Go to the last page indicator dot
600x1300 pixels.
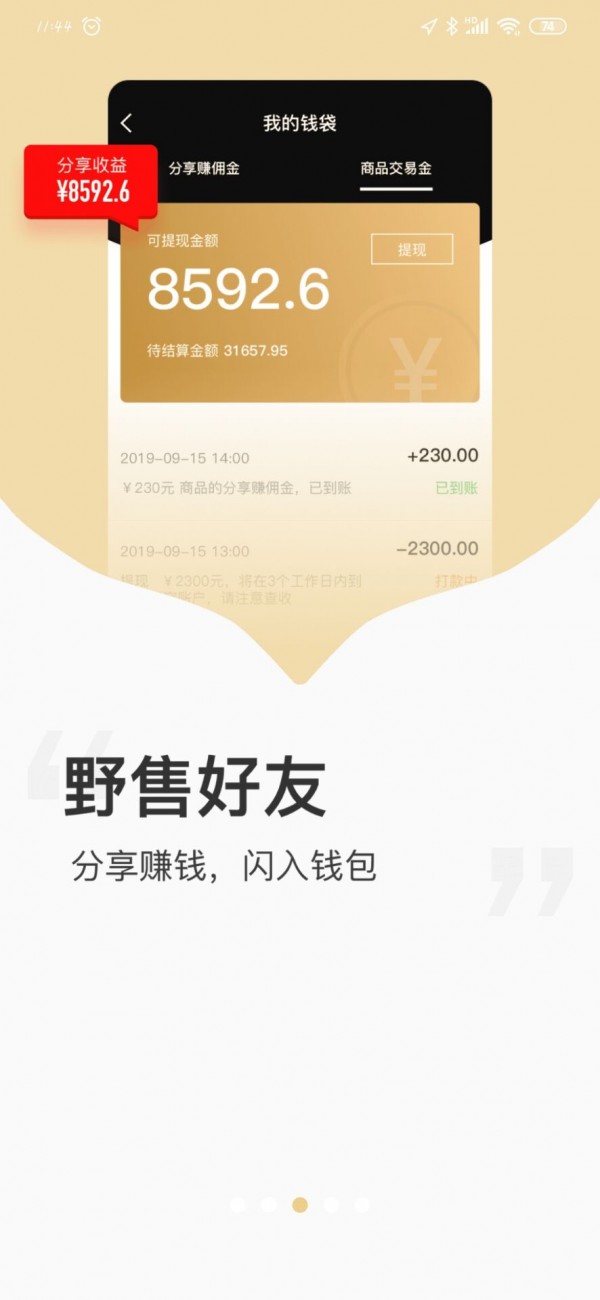[362, 1205]
